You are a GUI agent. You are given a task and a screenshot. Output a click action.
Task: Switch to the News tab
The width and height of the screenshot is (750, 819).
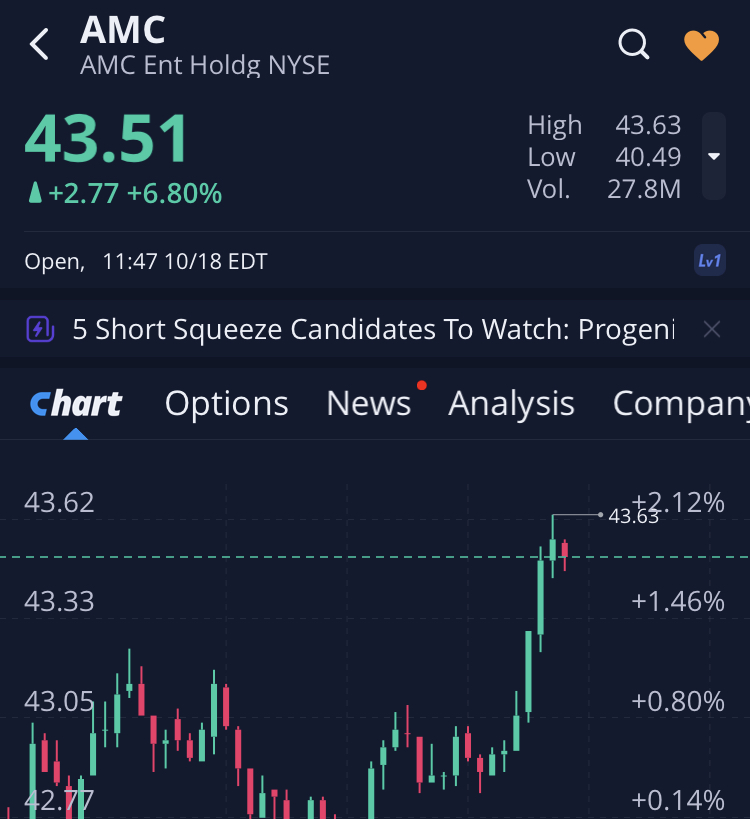[368, 403]
